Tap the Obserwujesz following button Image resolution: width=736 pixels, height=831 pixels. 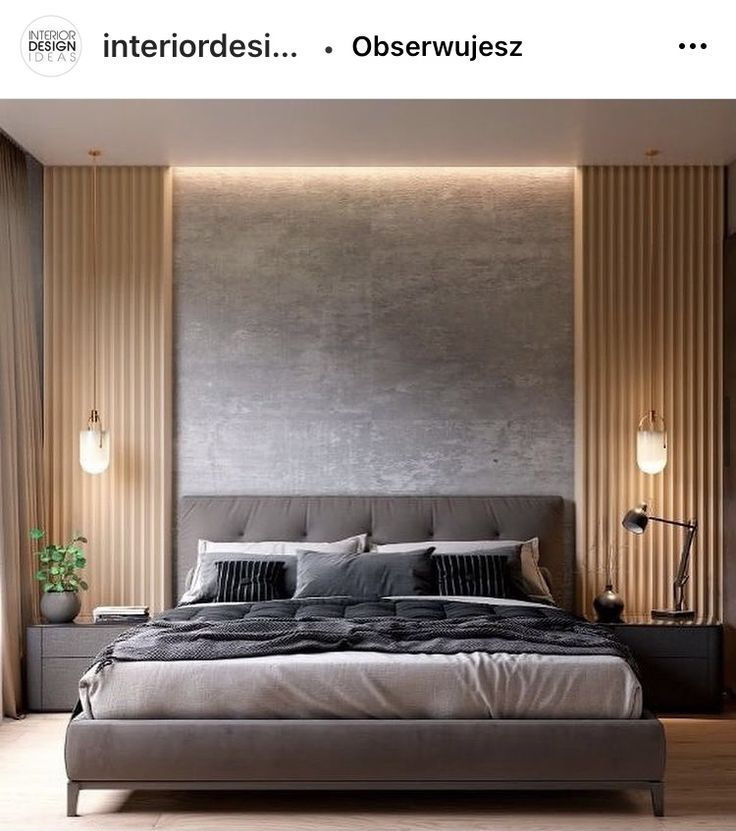[436, 47]
